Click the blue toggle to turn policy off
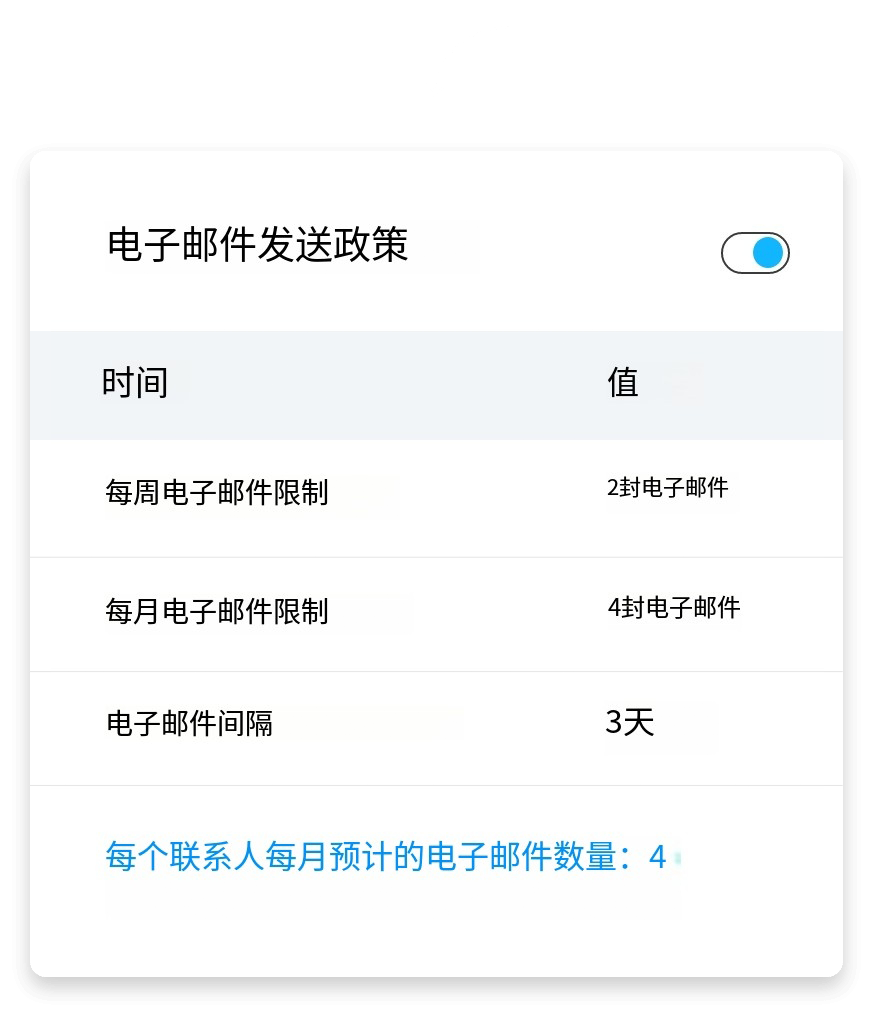Image resolution: width=873 pixels, height=1017 pixels. tap(754, 254)
